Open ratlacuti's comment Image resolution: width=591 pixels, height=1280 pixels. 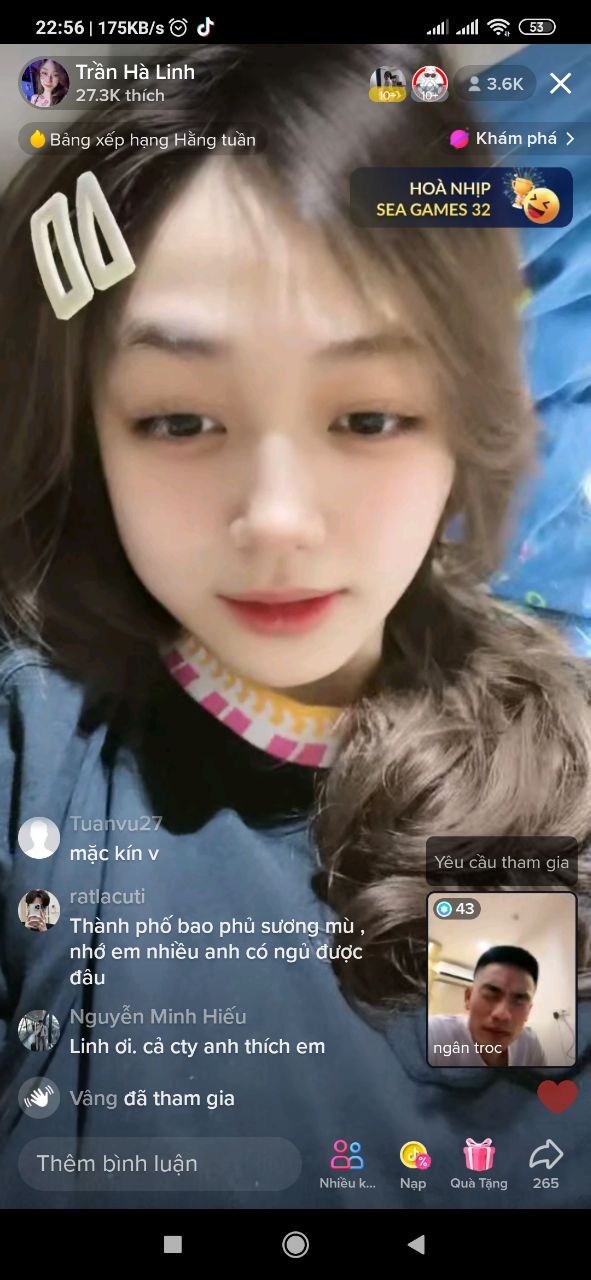tap(215, 937)
